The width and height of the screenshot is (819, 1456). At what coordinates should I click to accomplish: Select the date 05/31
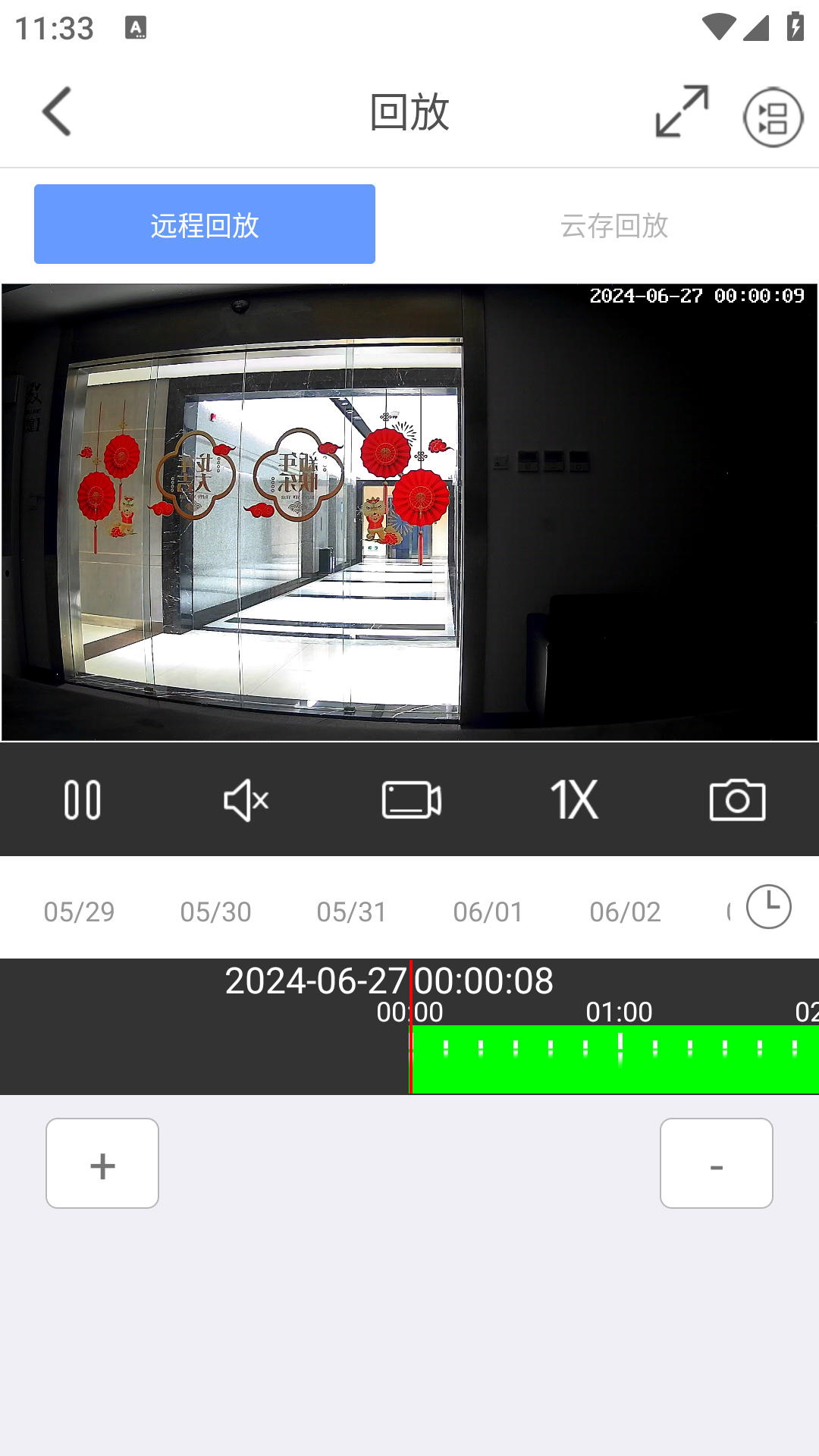[352, 912]
